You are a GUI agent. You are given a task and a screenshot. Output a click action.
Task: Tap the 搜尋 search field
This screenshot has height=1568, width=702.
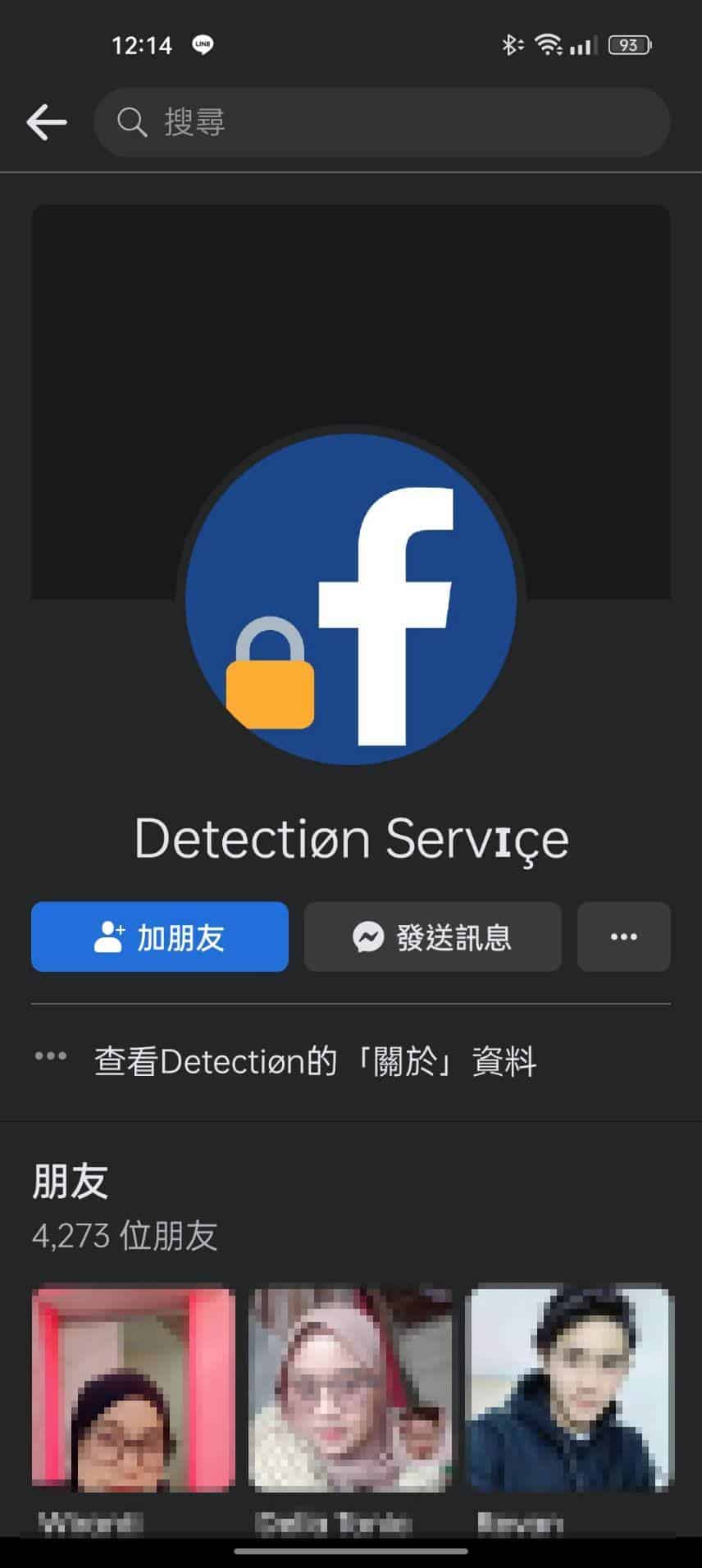pyautogui.click(x=381, y=122)
